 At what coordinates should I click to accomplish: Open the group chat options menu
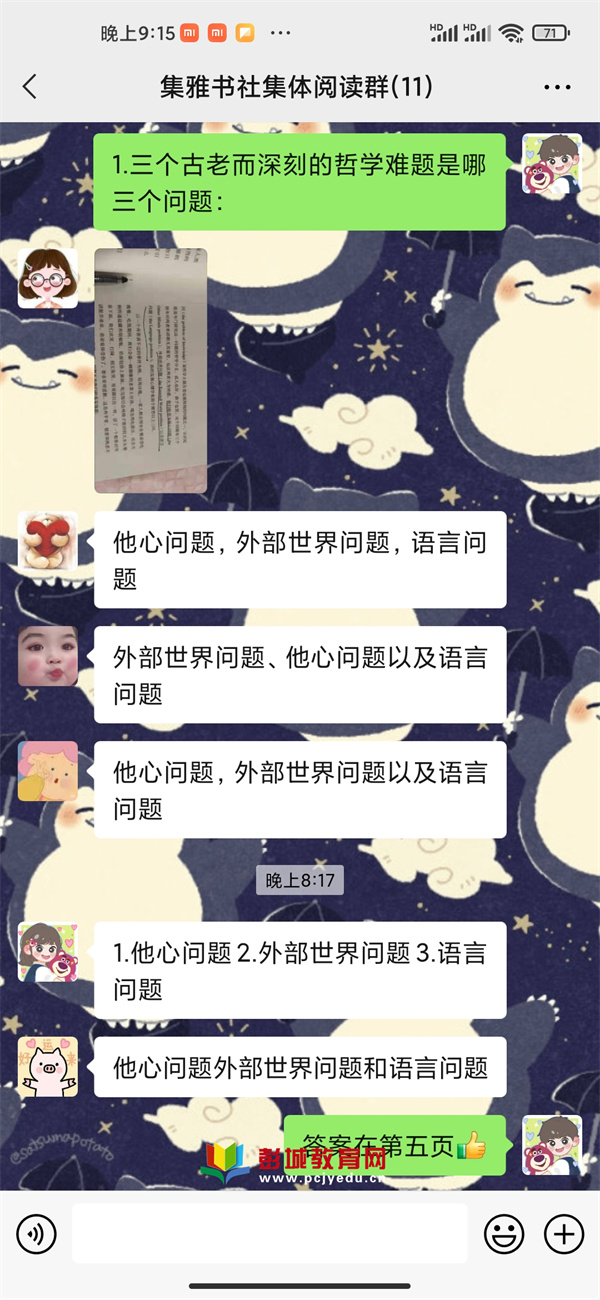tap(557, 88)
